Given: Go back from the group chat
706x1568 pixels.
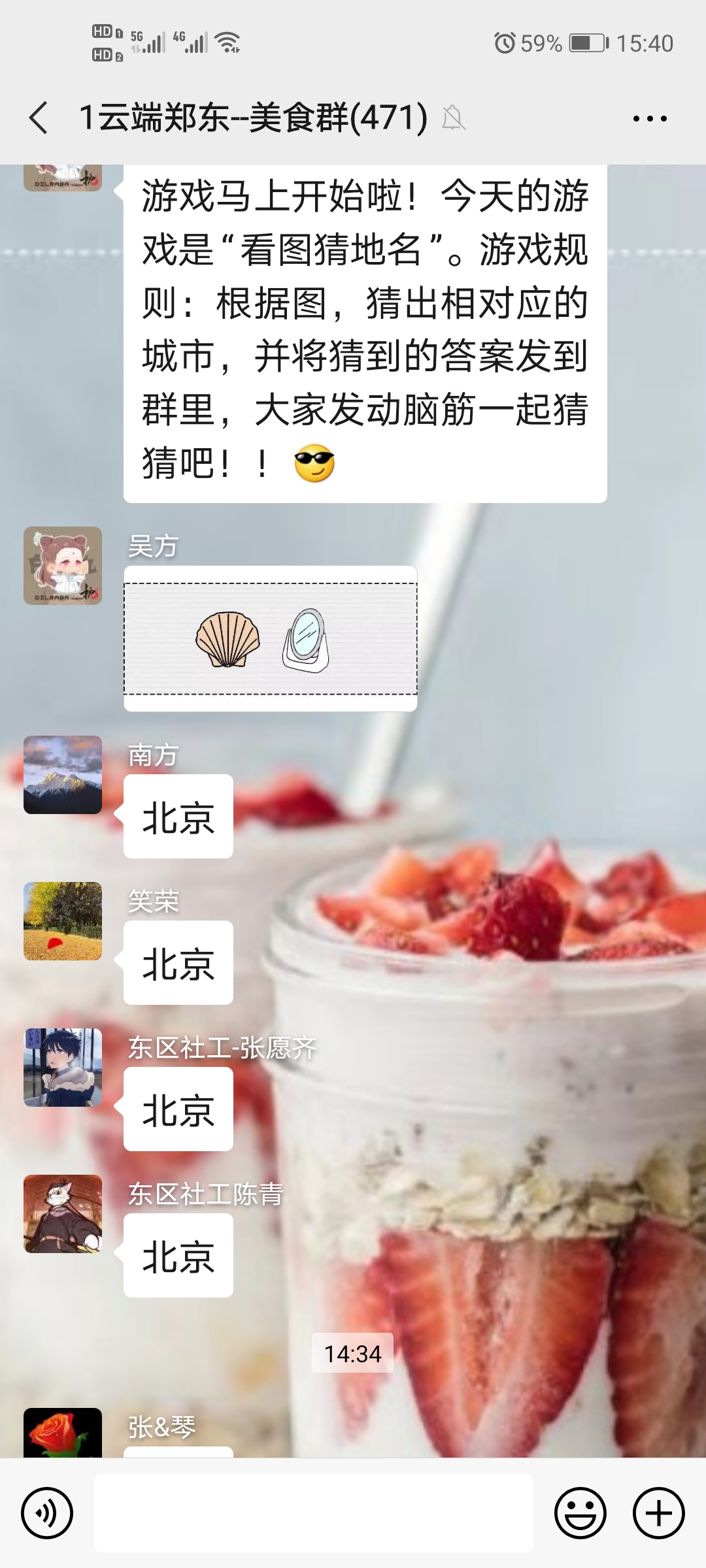Looking at the screenshot, I should point(39,118).
